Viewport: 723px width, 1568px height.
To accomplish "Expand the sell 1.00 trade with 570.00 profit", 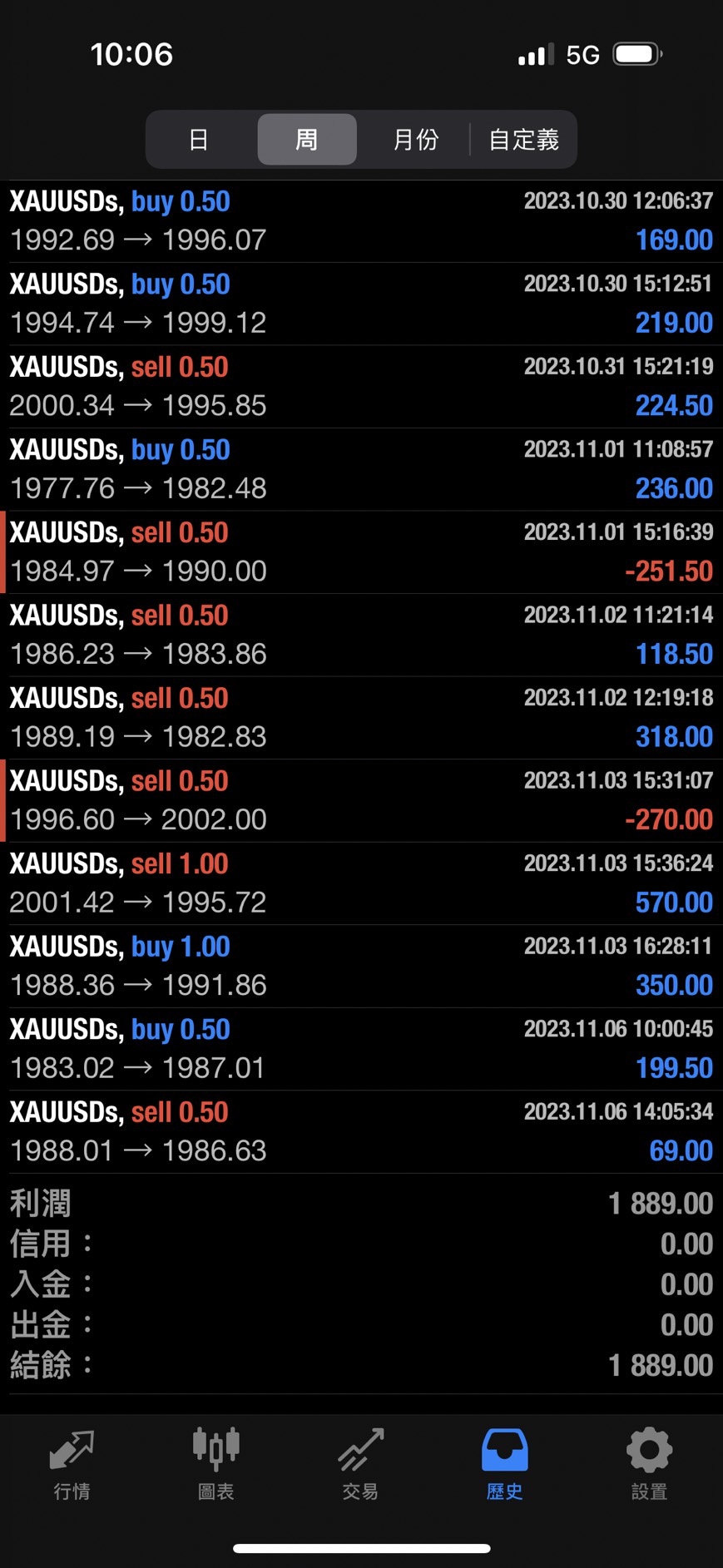I will pos(361,883).
